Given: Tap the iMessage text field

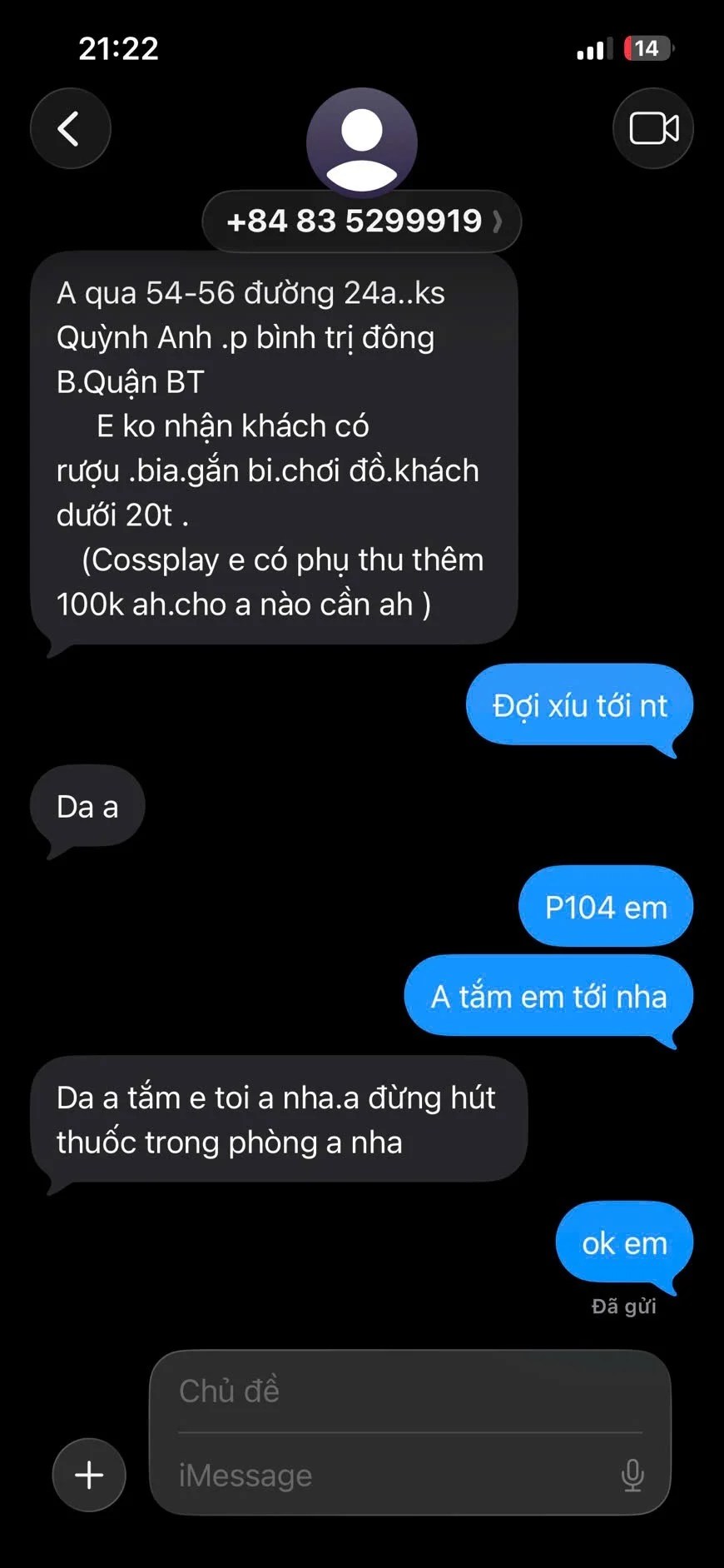Looking at the screenshot, I should [x=391, y=1475].
